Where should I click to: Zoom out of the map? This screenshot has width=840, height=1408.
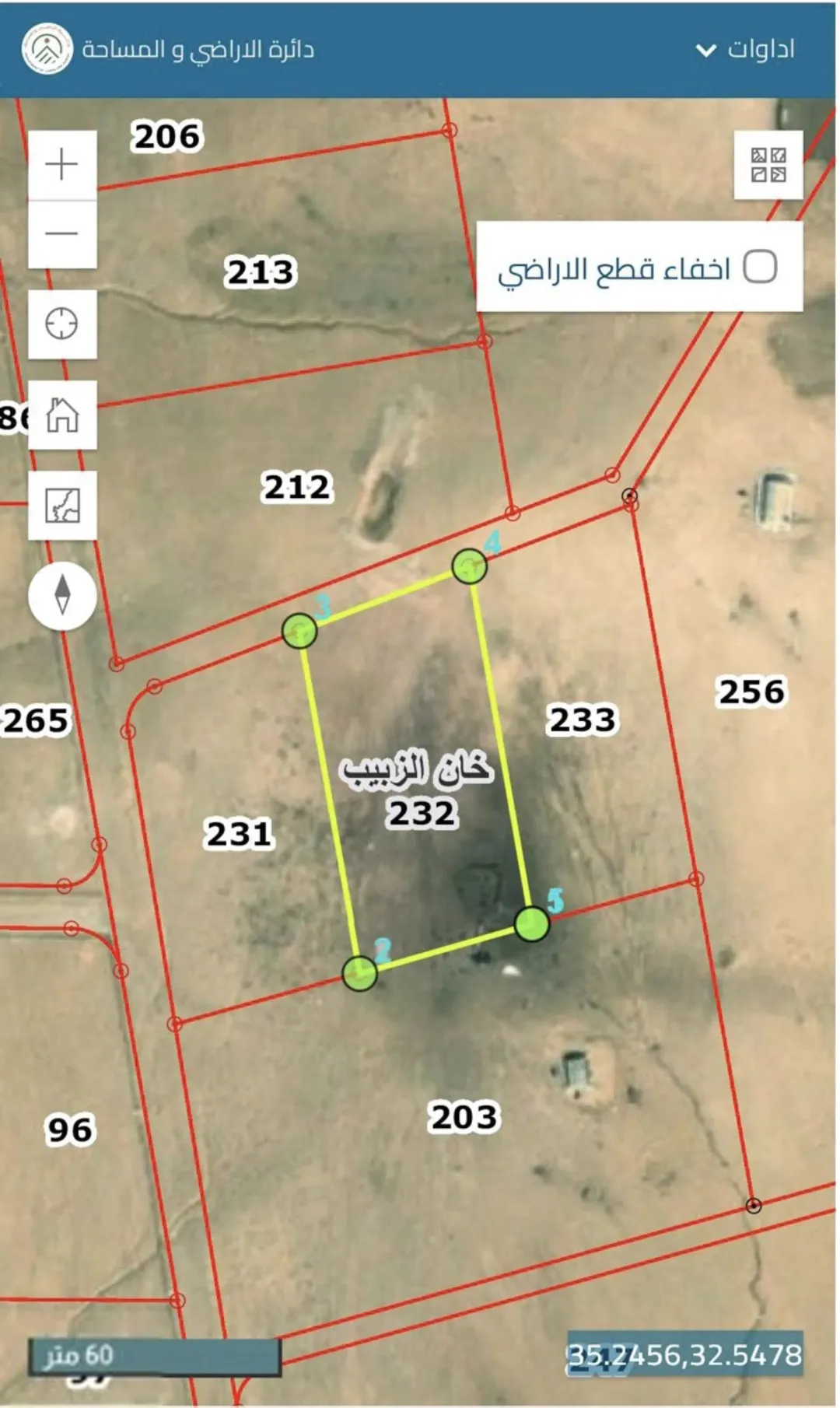tap(62, 234)
